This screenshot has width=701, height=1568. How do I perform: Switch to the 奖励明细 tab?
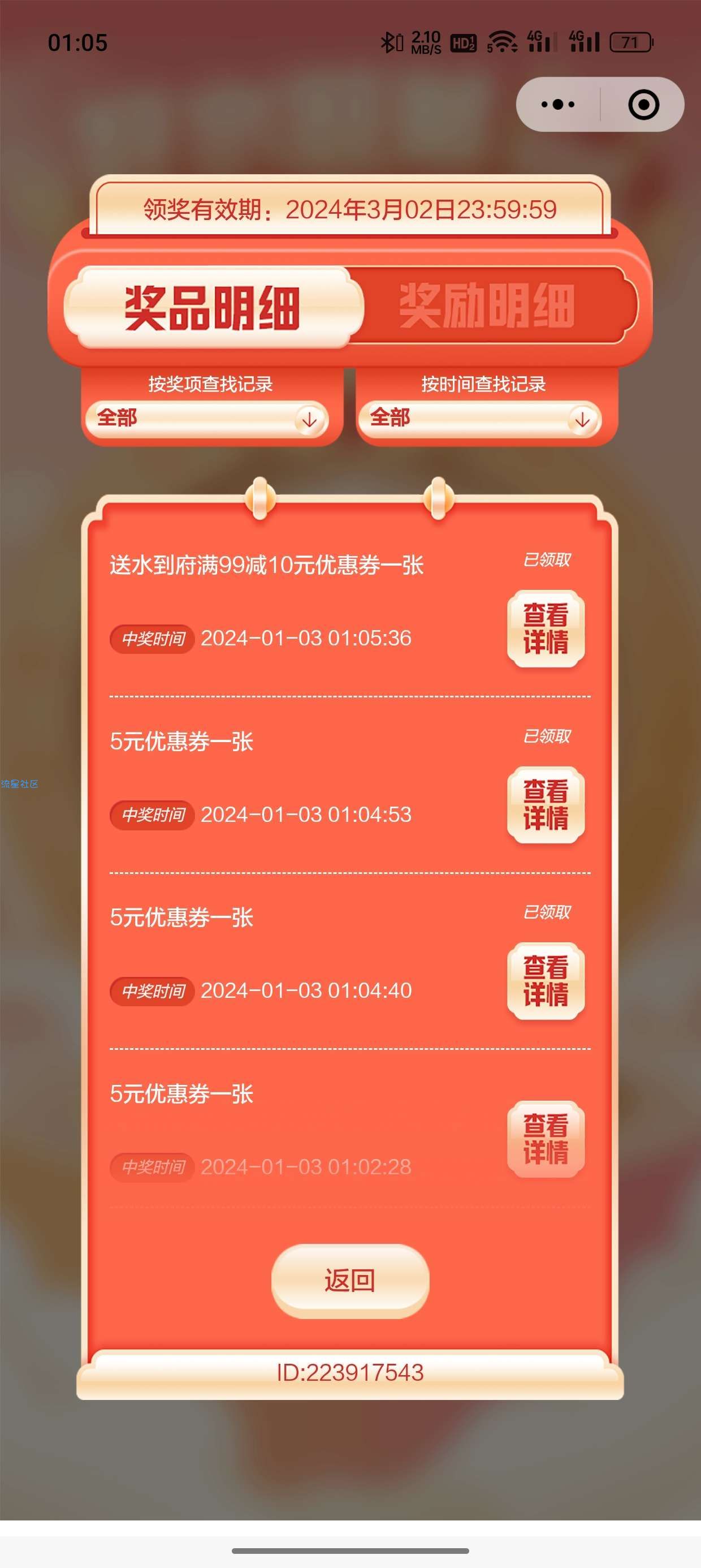tap(487, 306)
